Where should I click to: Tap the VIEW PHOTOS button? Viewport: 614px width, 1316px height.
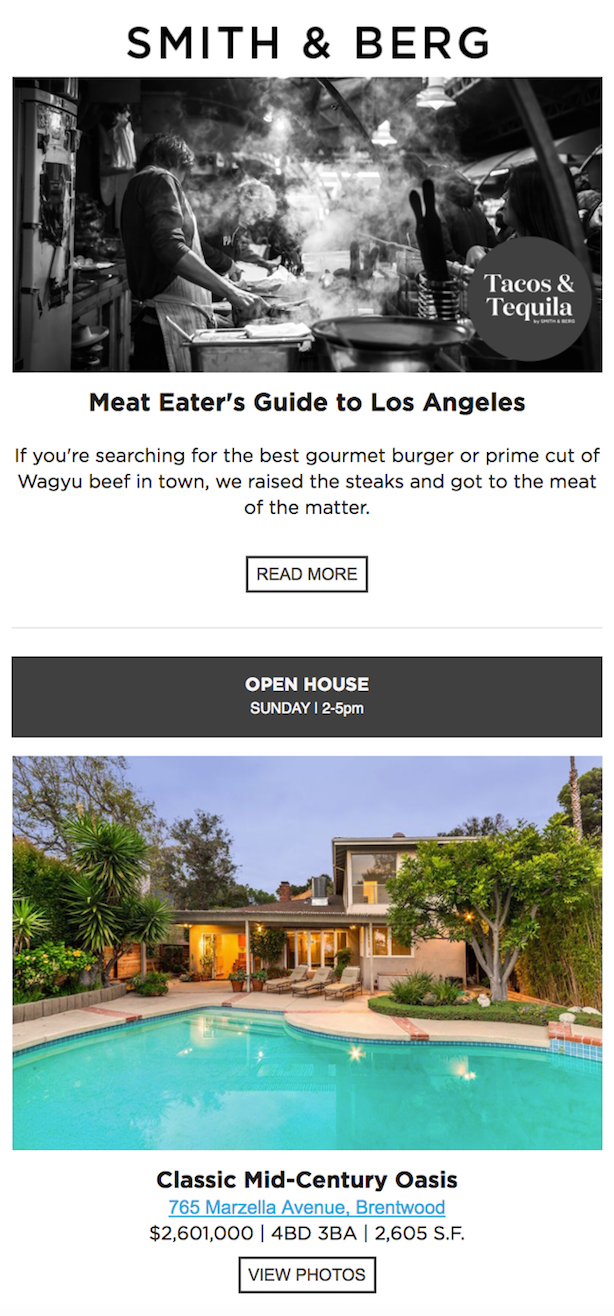307,1274
